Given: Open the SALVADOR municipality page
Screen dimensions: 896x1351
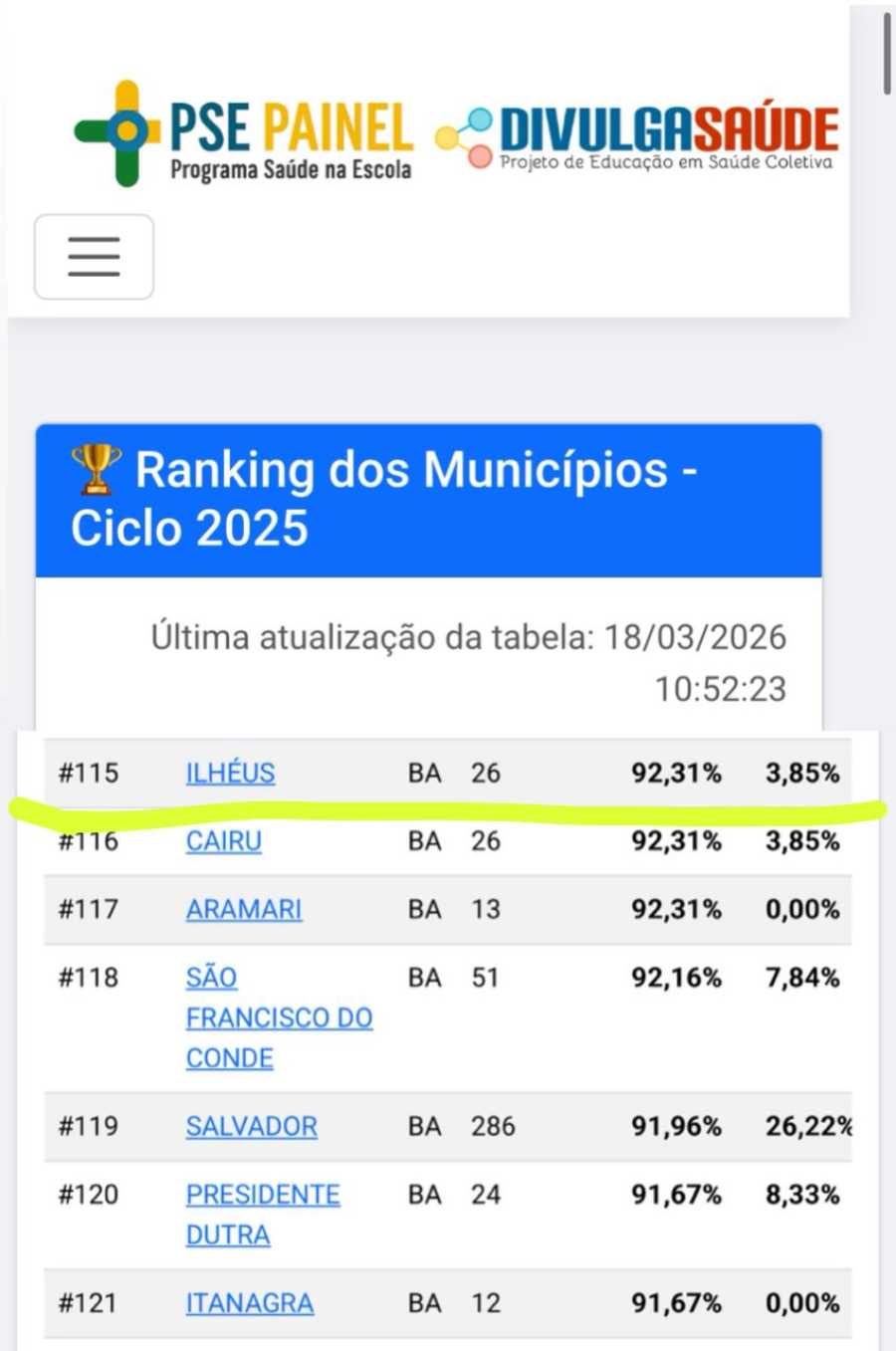Looking at the screenshot, I should [x=252, y=1126].
